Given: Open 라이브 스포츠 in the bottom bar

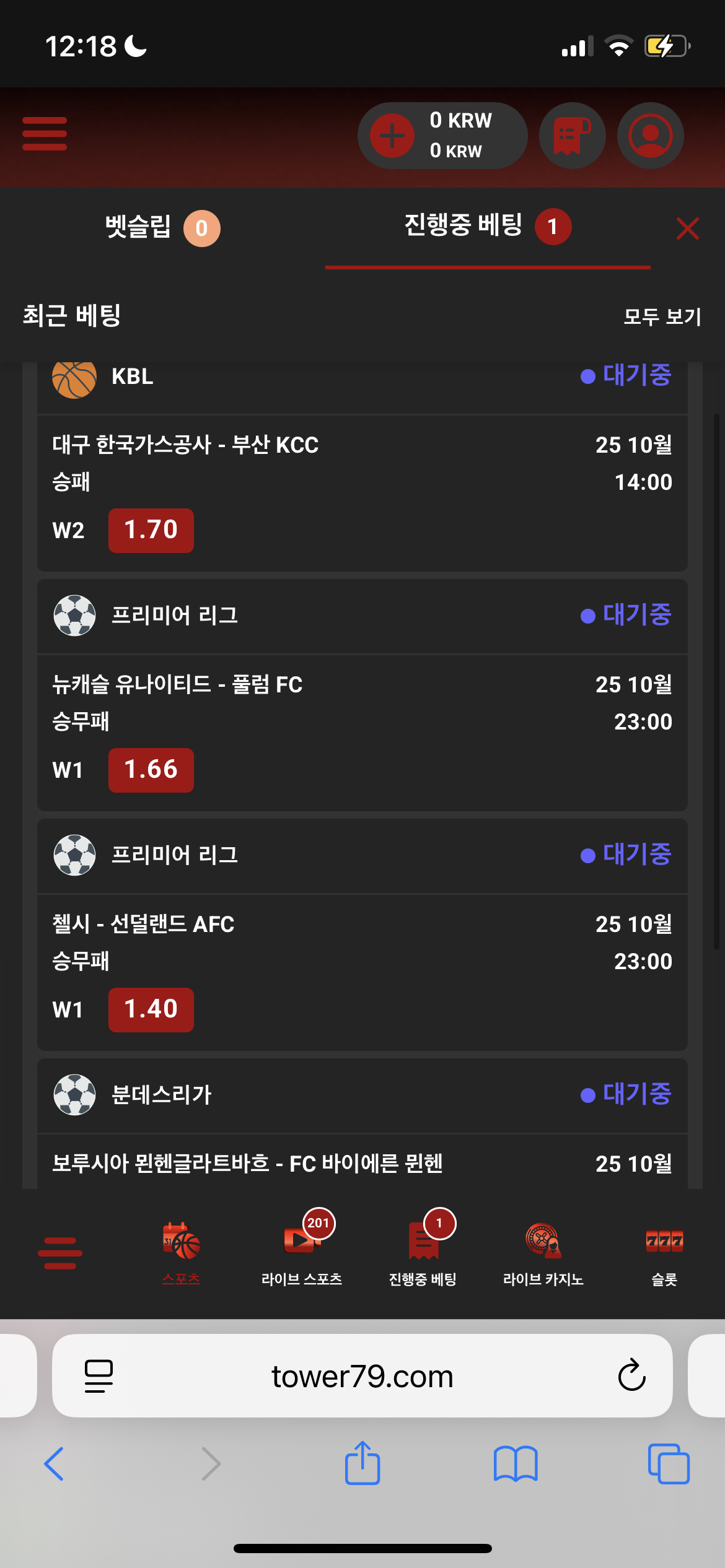Looking at the screenshot, I should [302, 1252].
